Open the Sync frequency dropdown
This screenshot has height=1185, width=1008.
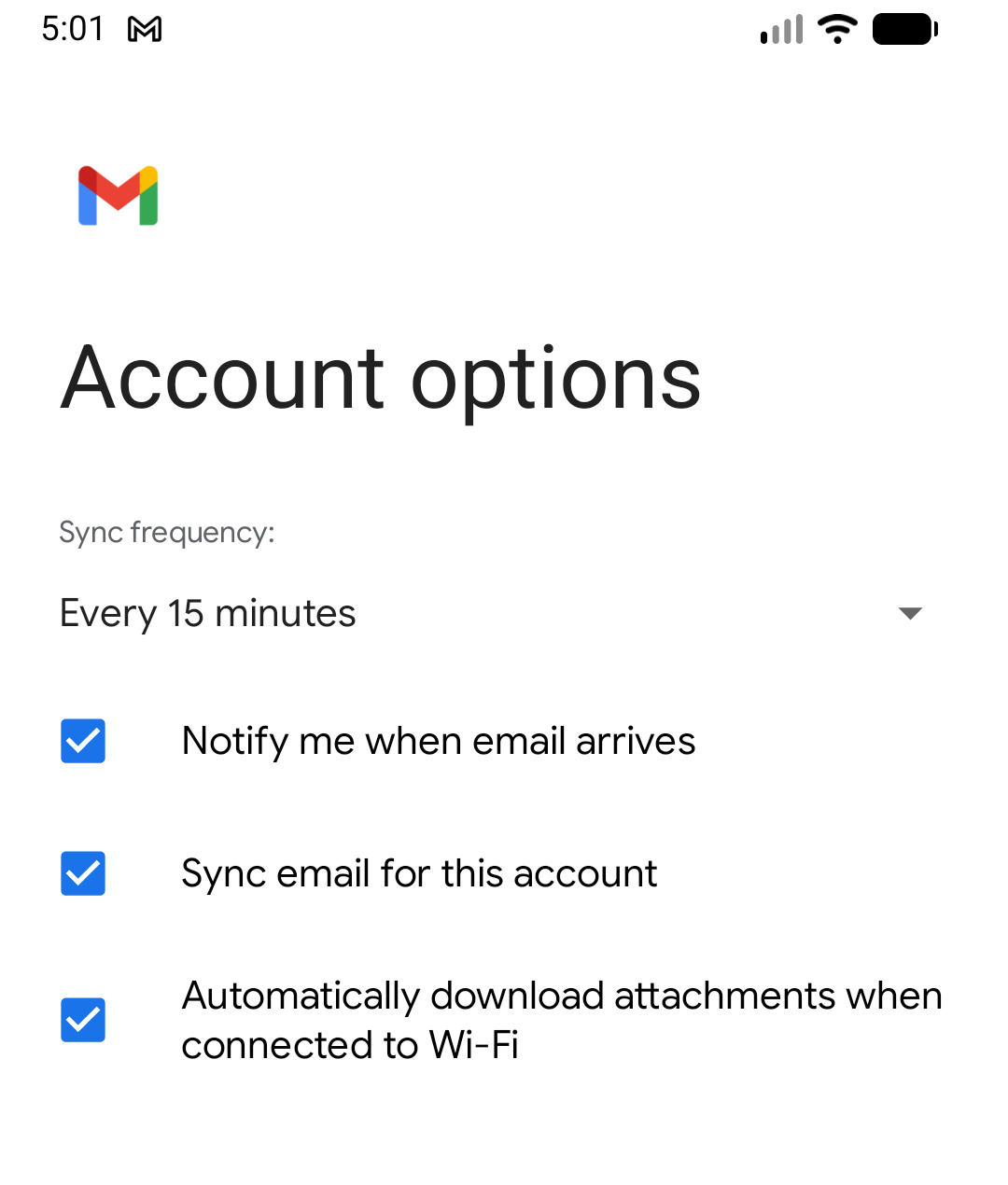click(x=491, y=614)
